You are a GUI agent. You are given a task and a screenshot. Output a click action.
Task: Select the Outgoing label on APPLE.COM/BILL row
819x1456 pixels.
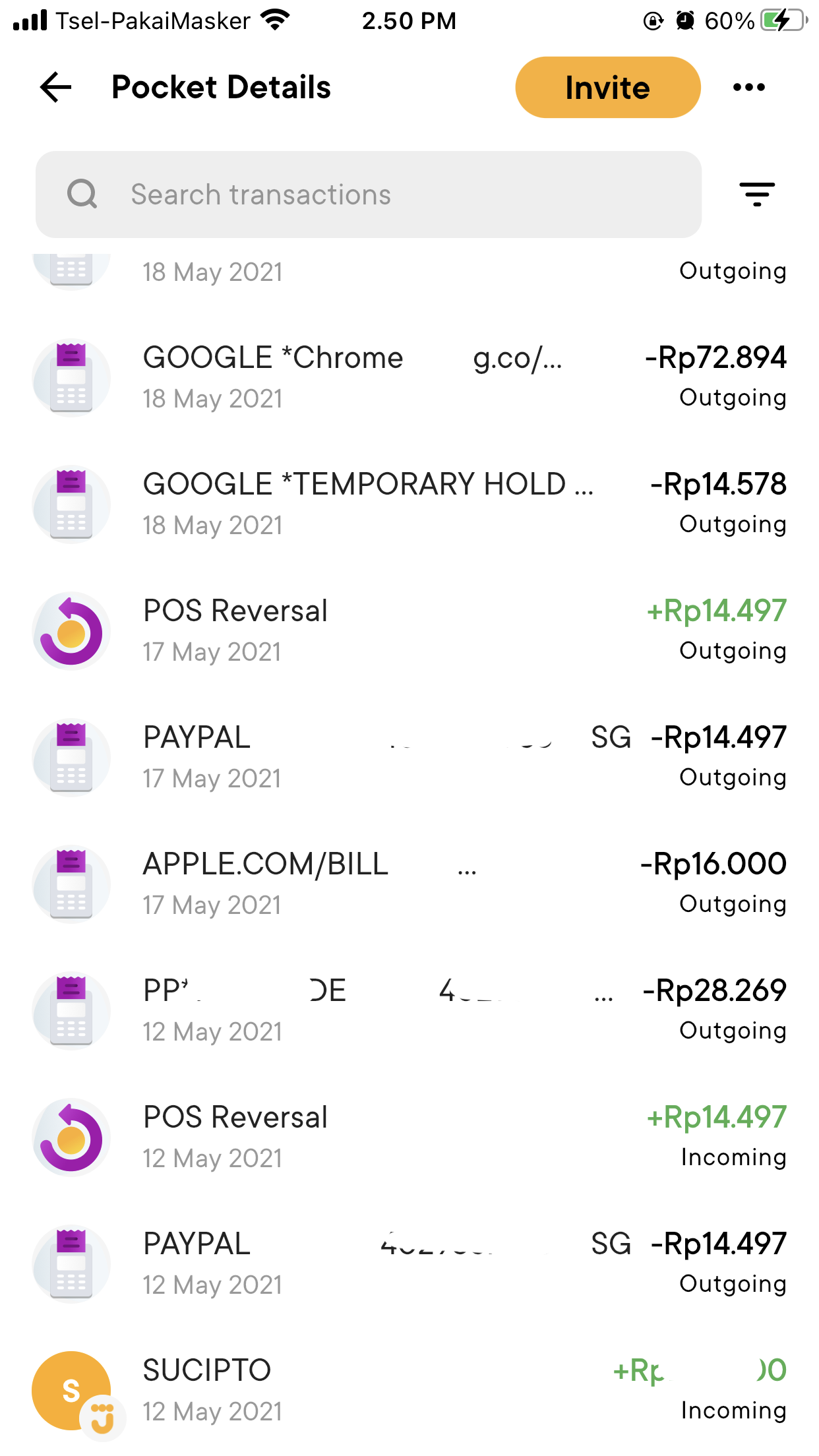point(732,904)
